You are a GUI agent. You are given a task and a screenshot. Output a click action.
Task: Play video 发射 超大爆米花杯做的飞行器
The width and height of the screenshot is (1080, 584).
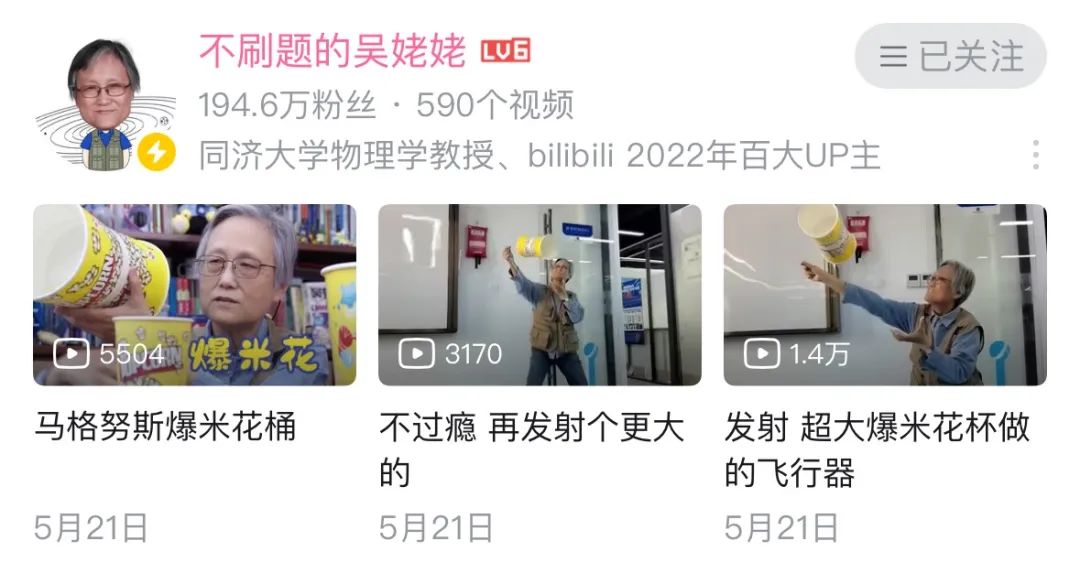(x=884, y=295)
